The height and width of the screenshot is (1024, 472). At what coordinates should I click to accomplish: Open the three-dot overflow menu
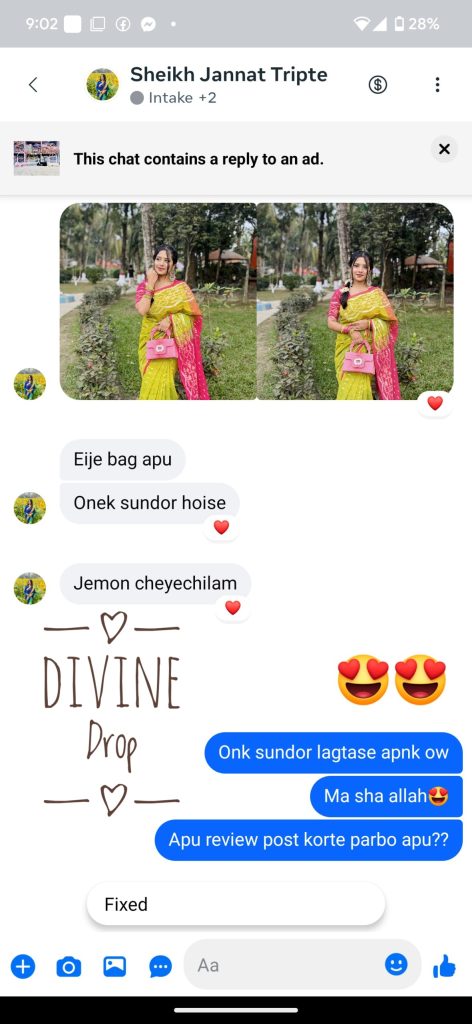click(x=437, y=85)
